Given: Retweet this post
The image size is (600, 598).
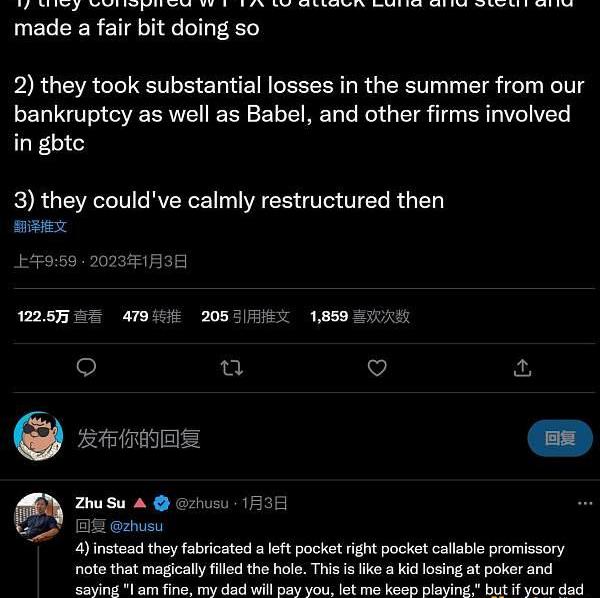Looking at the screenshot, I should coord(231,368).
